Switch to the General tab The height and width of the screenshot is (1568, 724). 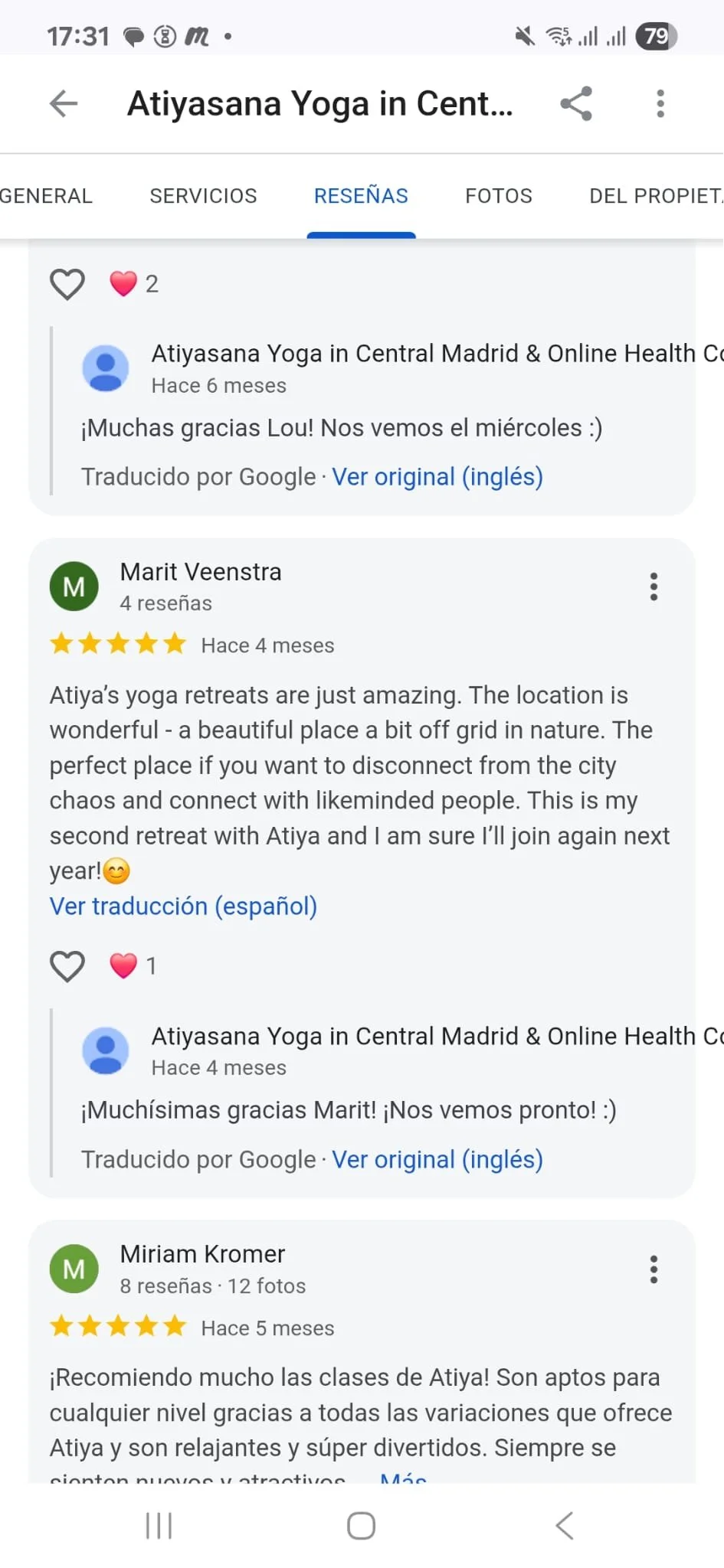[x=46, y=196]
